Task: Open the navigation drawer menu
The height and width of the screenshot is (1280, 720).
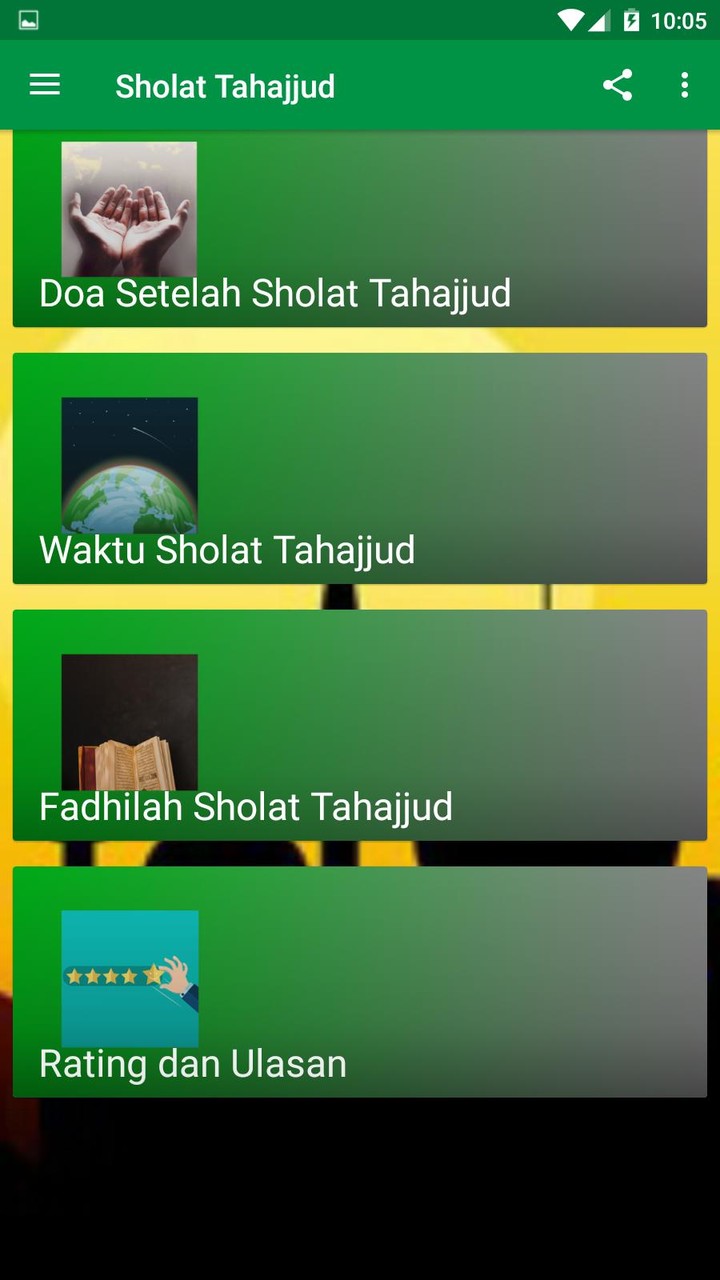Action: point(44,85)
